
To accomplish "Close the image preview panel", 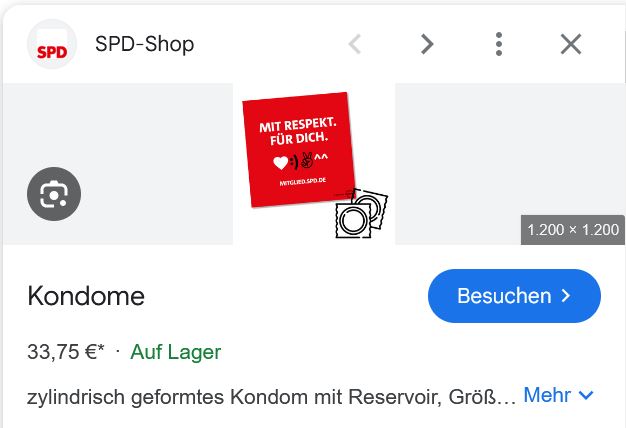I will click(571, 44).
